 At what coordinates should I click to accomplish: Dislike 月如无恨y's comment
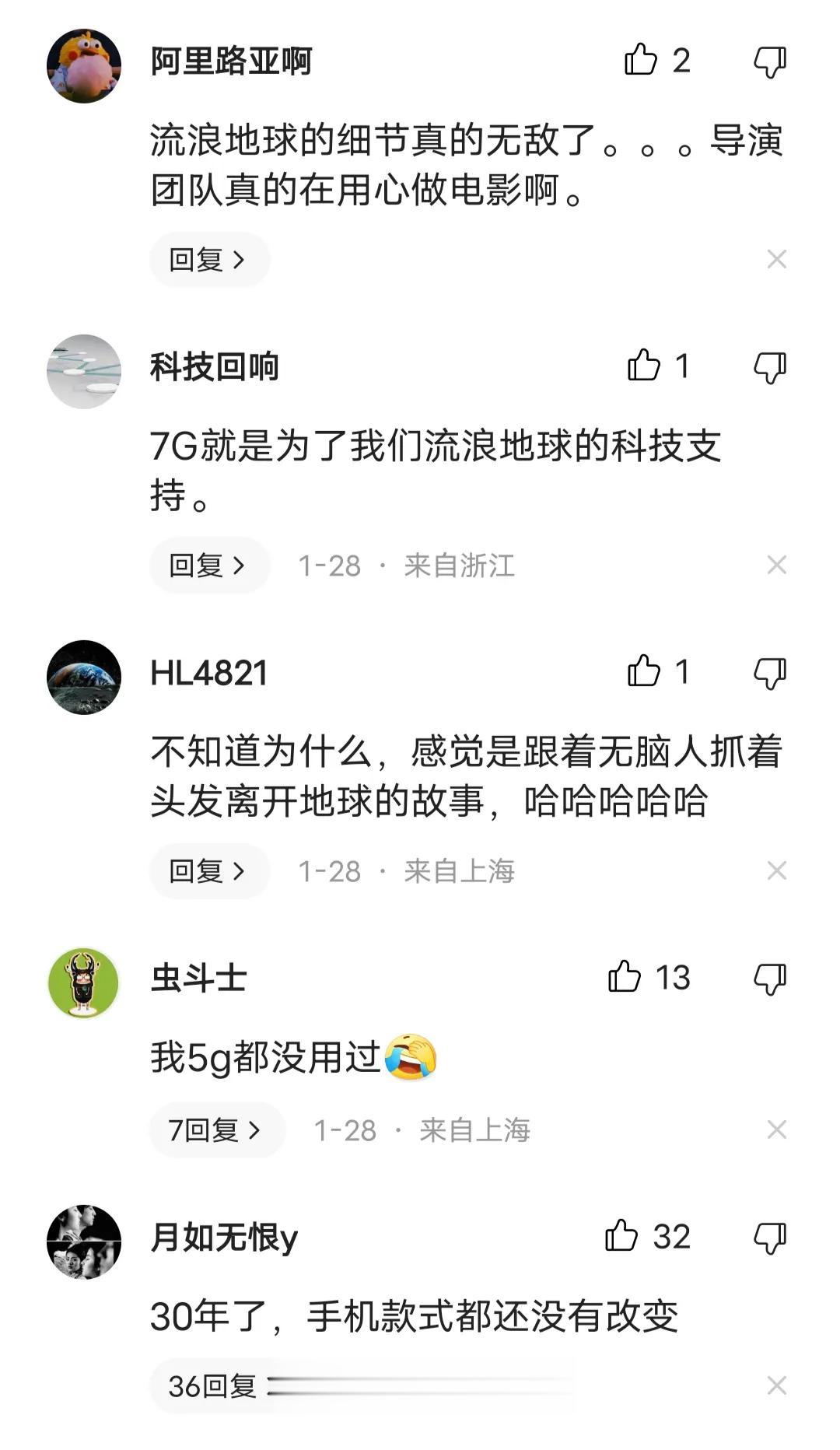coord(770,1238)
